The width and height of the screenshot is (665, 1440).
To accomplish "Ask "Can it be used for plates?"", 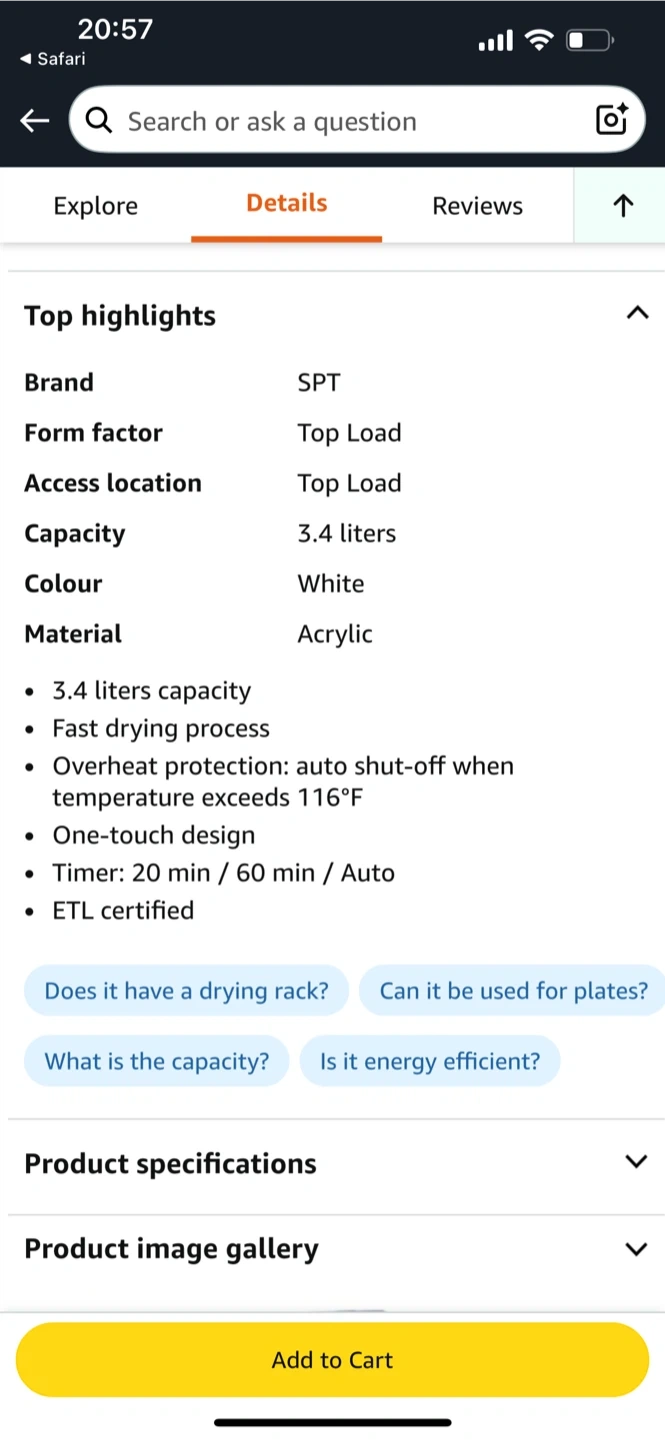I will tap(513, 991).
